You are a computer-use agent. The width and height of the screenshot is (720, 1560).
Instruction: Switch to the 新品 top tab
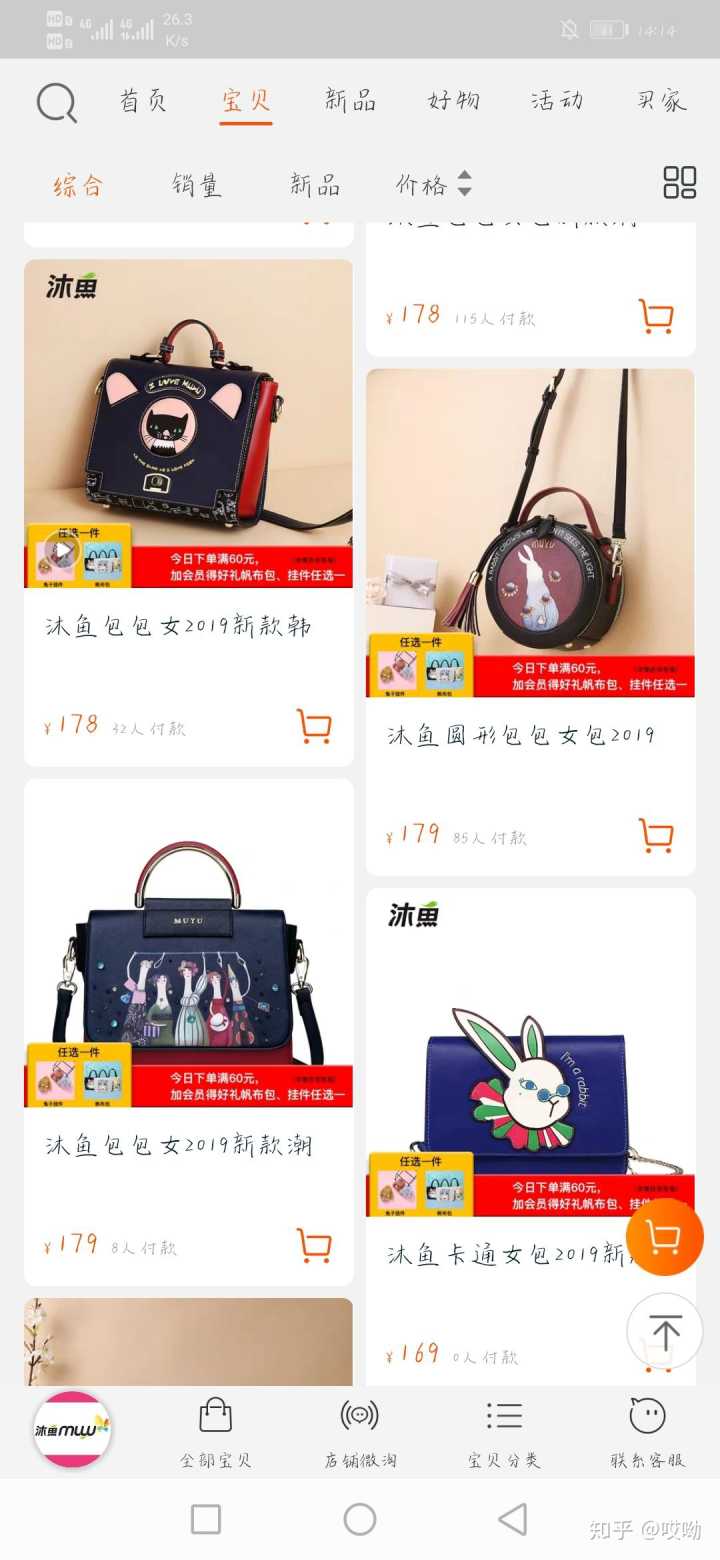coord(350,101)
